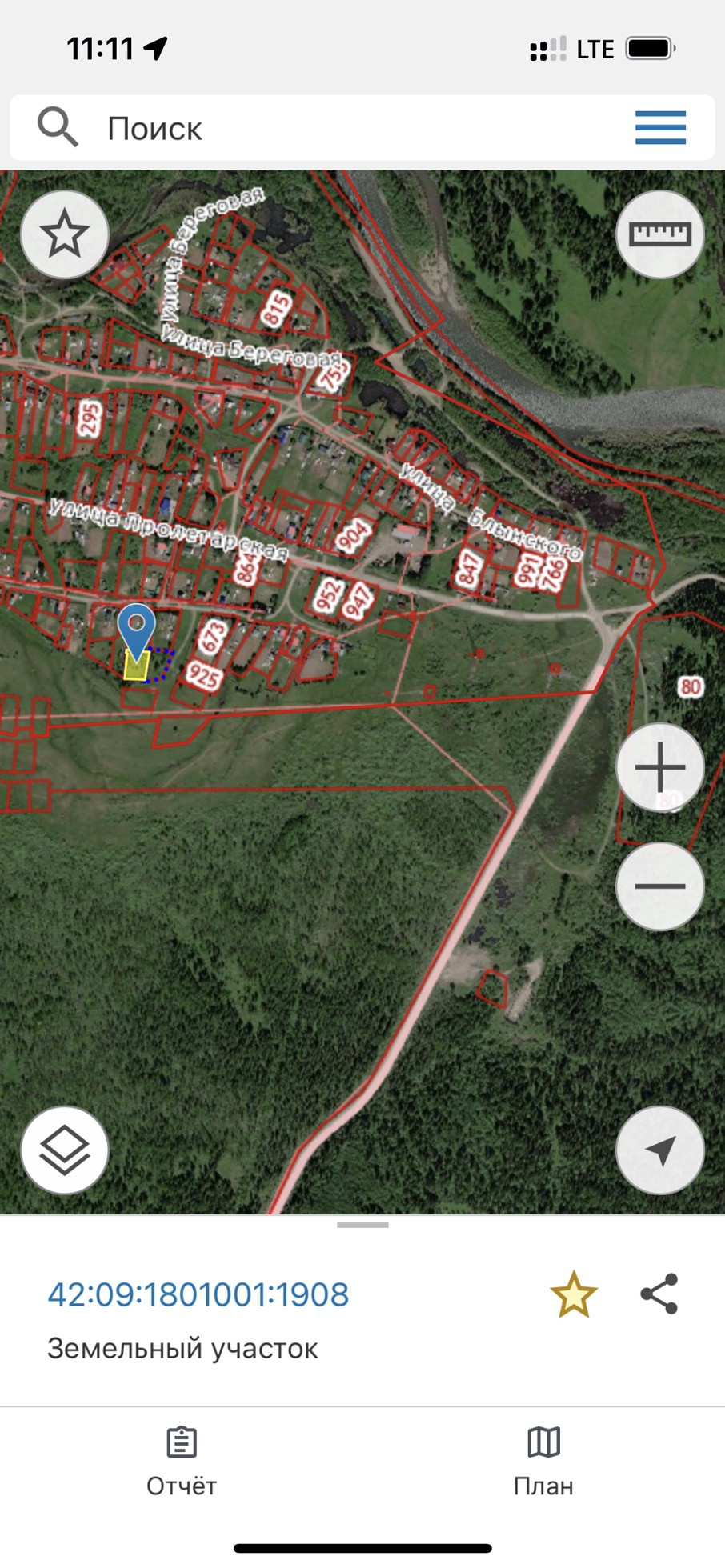Tap the blue location pin on map

coord(137,626)
